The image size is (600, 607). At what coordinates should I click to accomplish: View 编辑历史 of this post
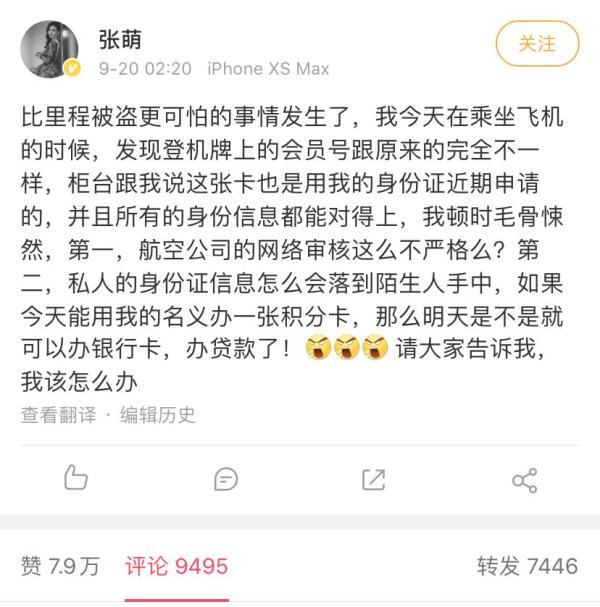158,415
